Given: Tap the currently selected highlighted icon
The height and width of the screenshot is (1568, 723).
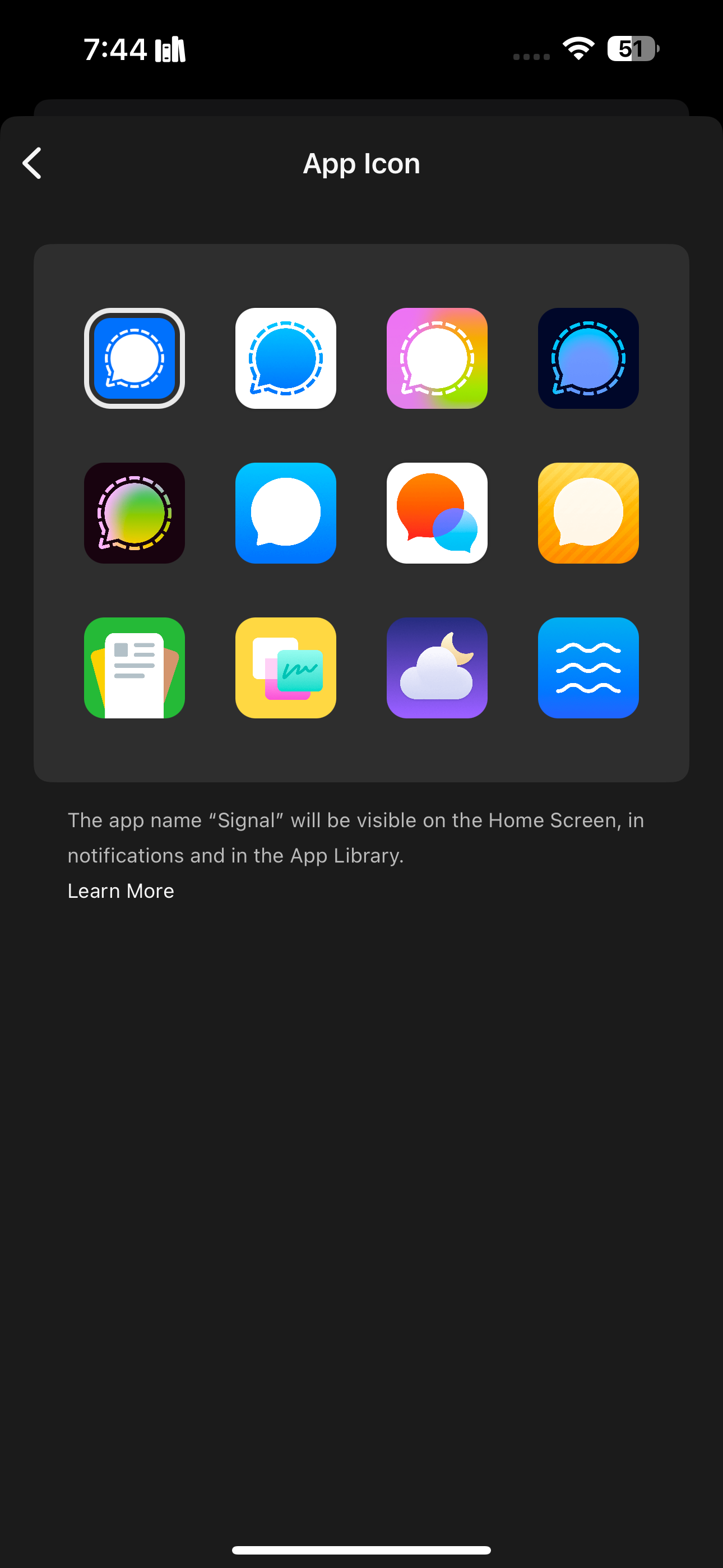Looking at the screenshot, I should click(134, 357).
